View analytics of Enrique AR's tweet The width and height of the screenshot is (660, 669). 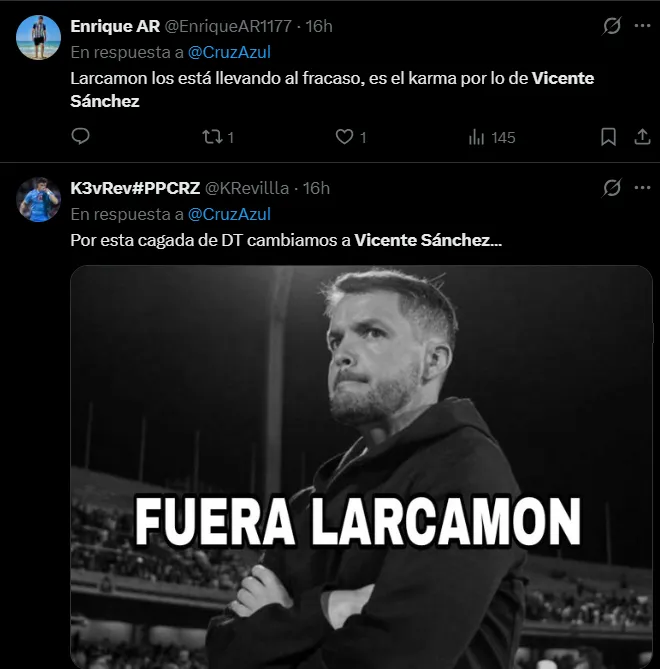pyautogui.click(x=477, y=137)
